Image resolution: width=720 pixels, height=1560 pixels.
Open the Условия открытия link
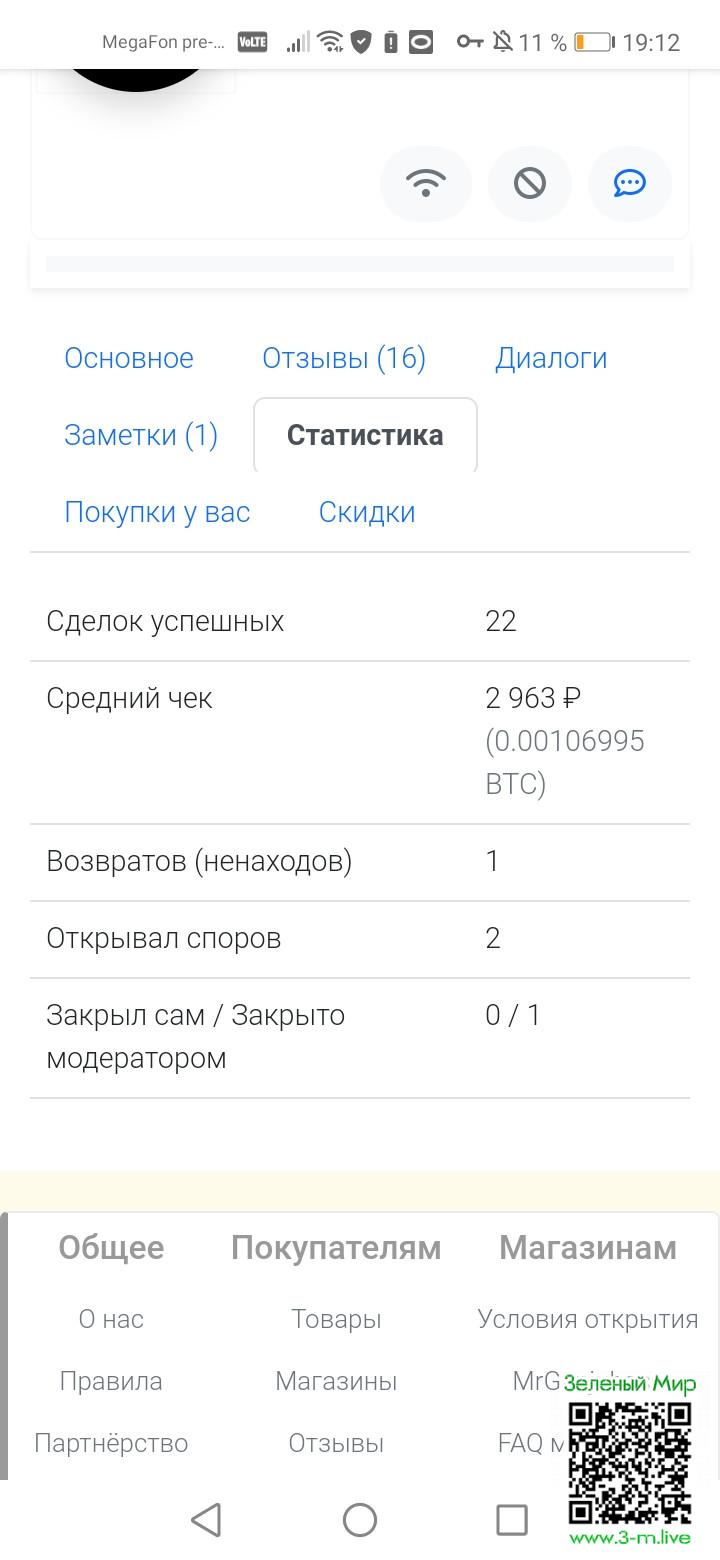(x=587, y=1319)
